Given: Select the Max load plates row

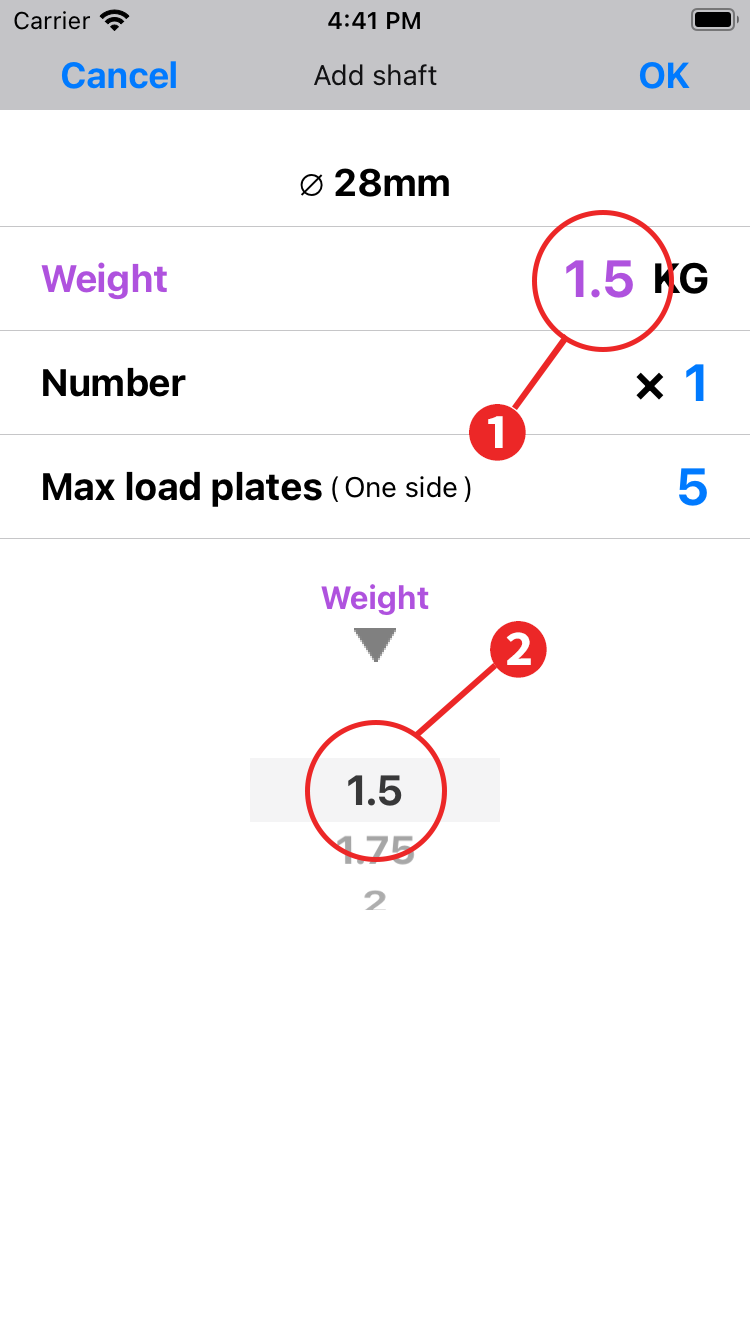Looking at the screenshot, I should point(374,487).
